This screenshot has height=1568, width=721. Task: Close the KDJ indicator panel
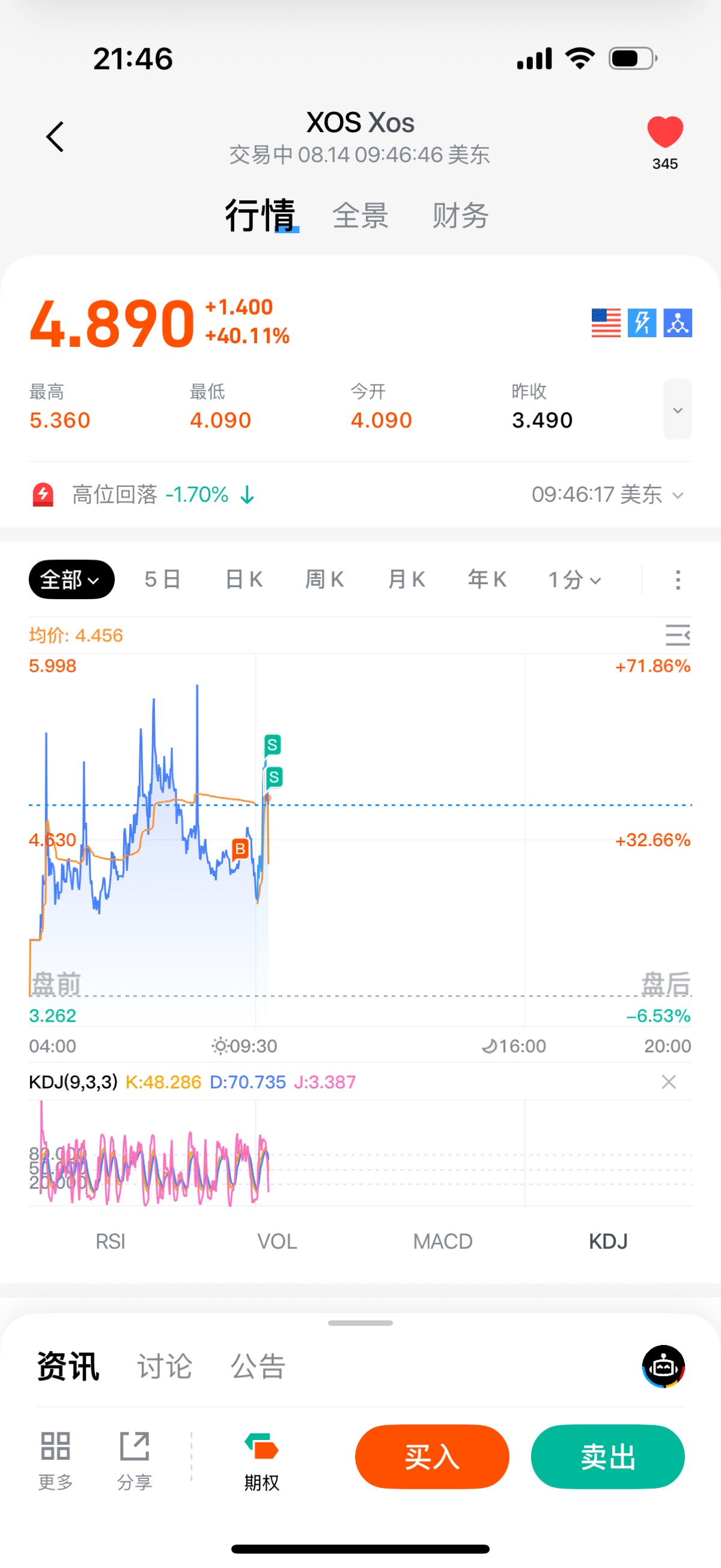tap(669, 1082)
